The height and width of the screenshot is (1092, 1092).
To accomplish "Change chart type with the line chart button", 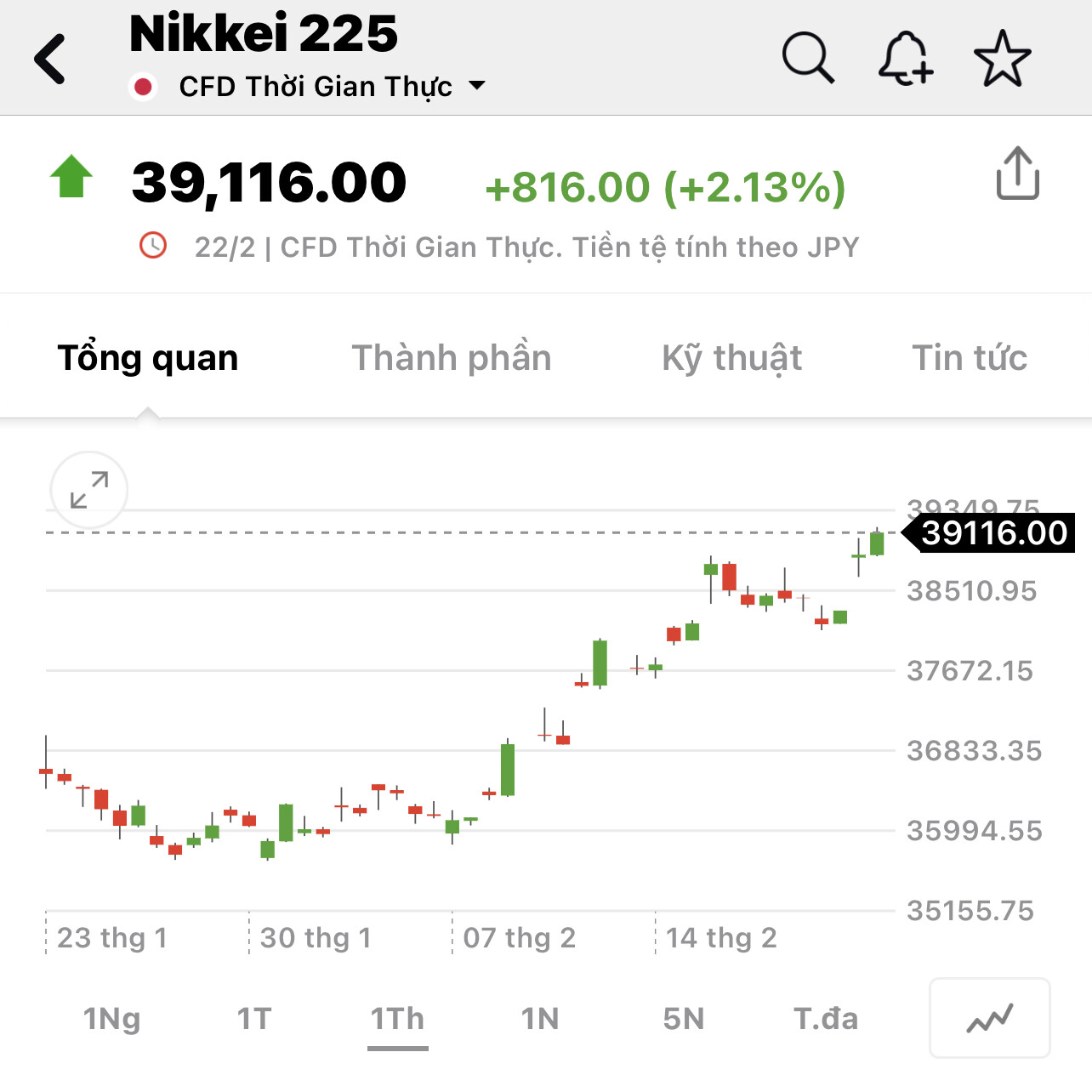I will (990, 1018).
